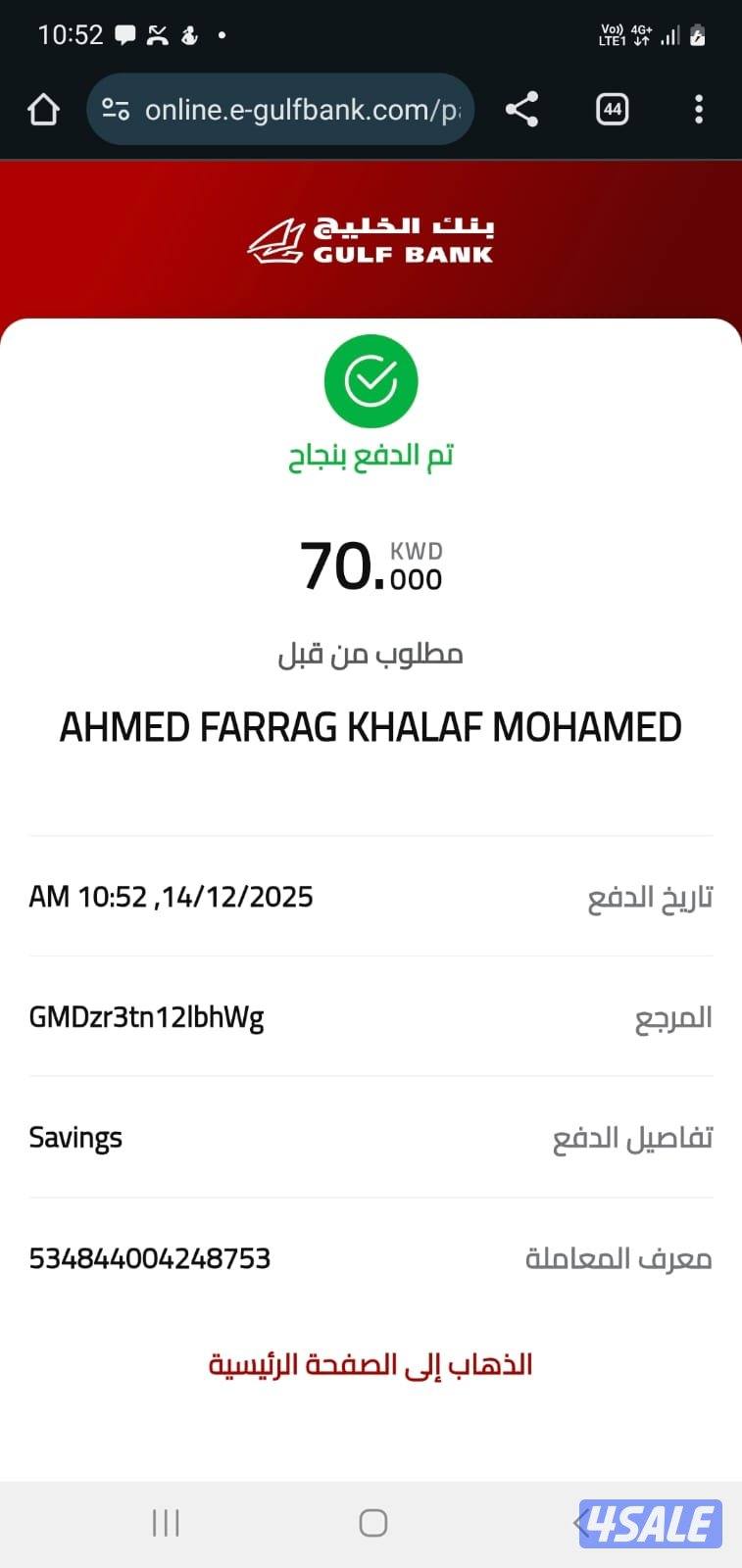
Task: Tap the reference code GMDzr3tn12lbhWg
Action: coord(147,1017)
